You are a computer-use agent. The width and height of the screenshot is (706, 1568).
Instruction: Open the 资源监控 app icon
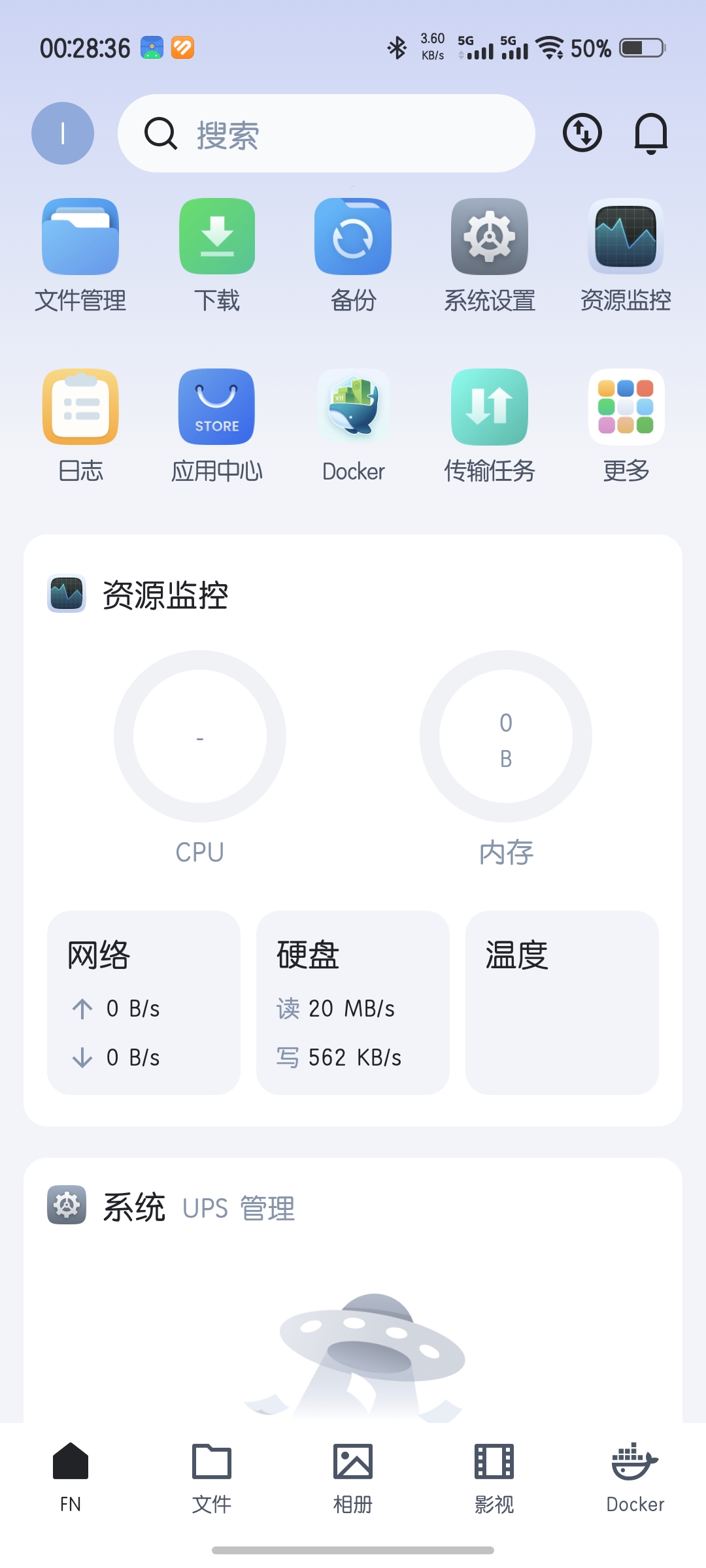tap(626, 237)
